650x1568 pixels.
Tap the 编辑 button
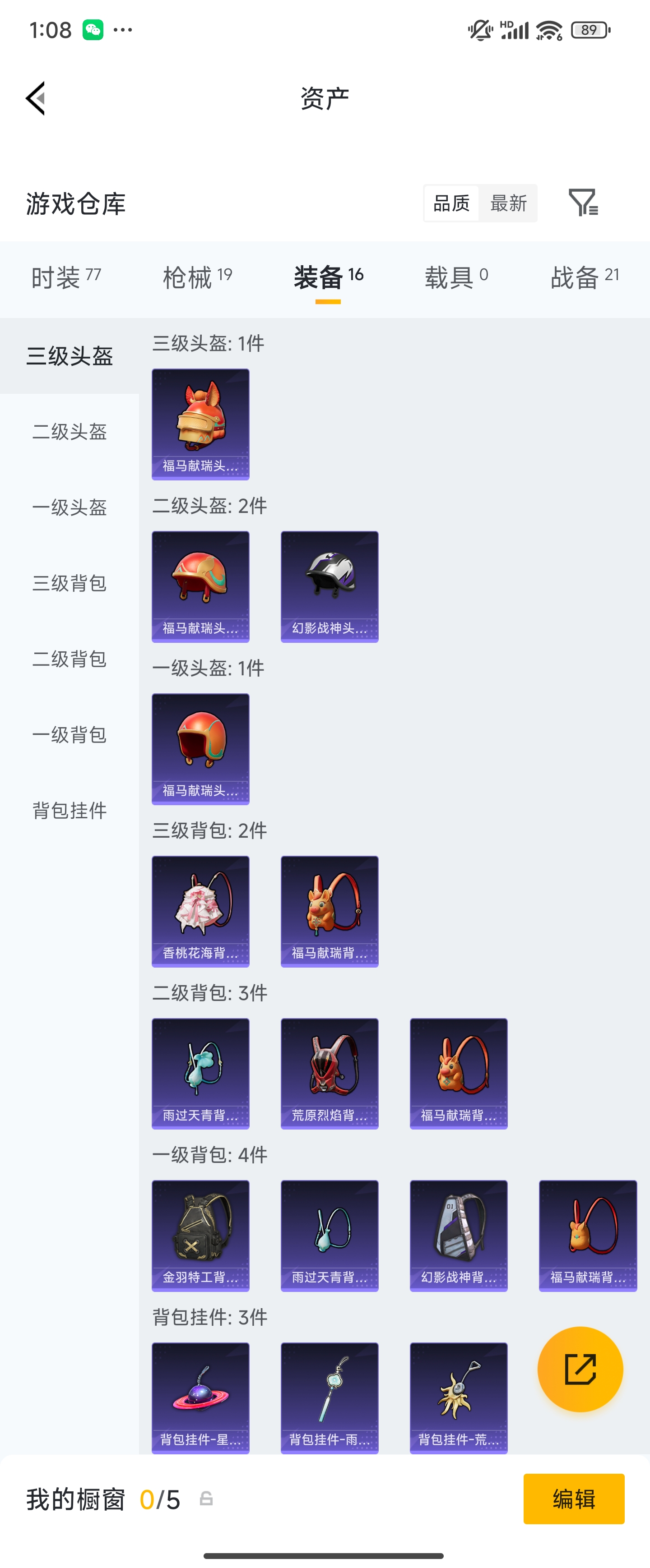(x=573, y=1499)
